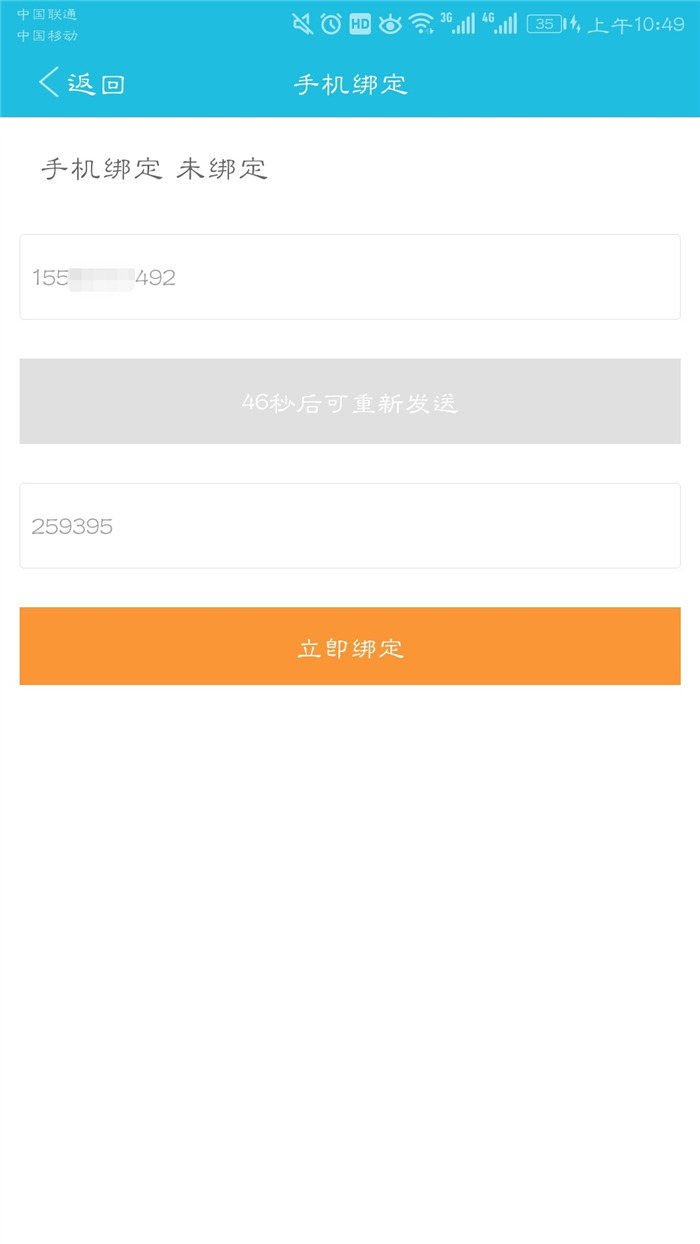Go back using the 返回 button

point(82,84)
